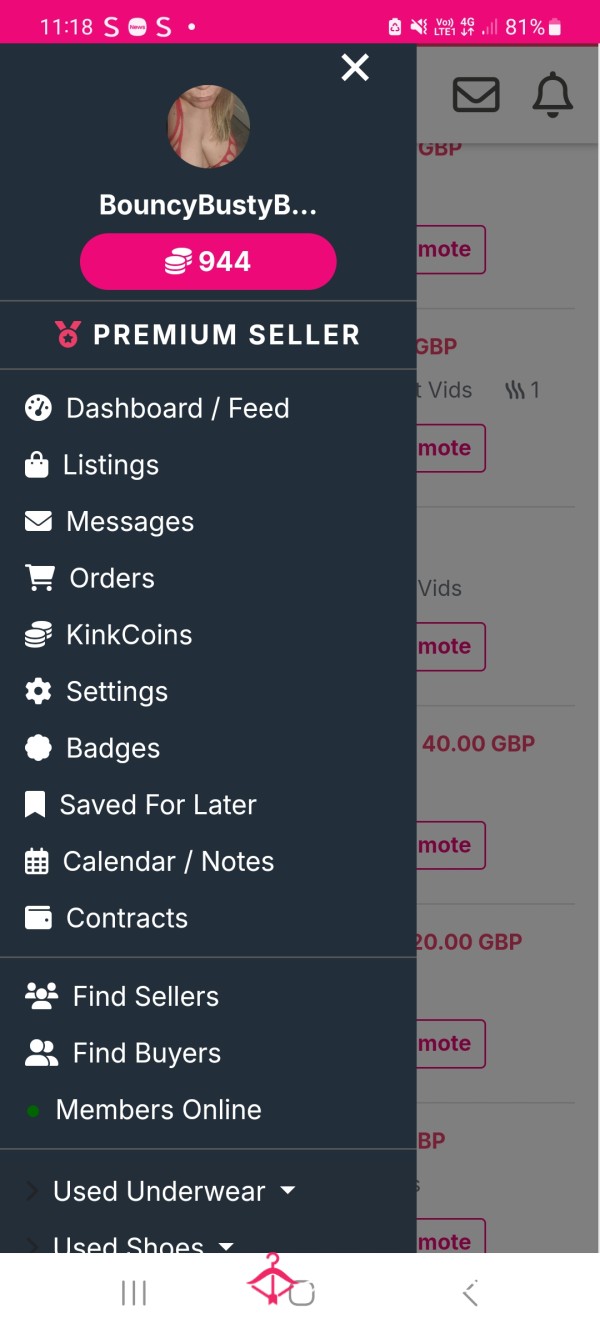The width and height of the screenshot is (600, 1333).
Task: Open the envelope inbox icon
Action: 476,95
